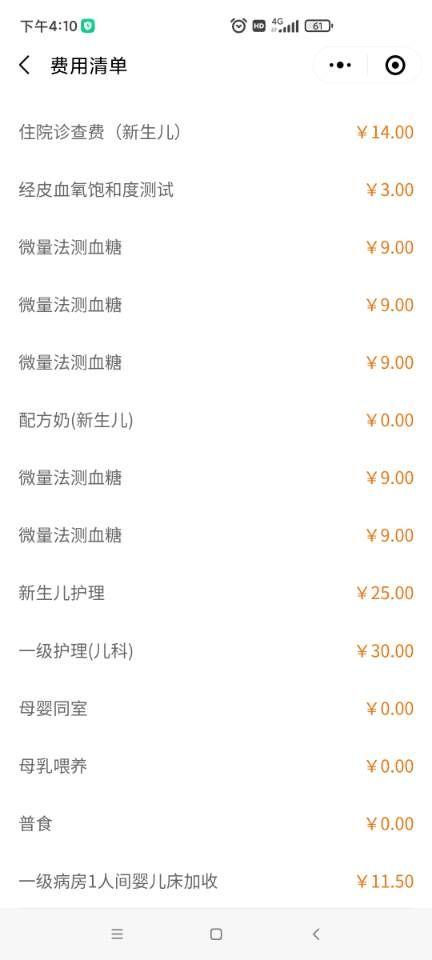Image resolution: width=432 pixels, height=960 pixels.
Task: Tap the system back button in the navigation bar
Action: coord(316,934)
